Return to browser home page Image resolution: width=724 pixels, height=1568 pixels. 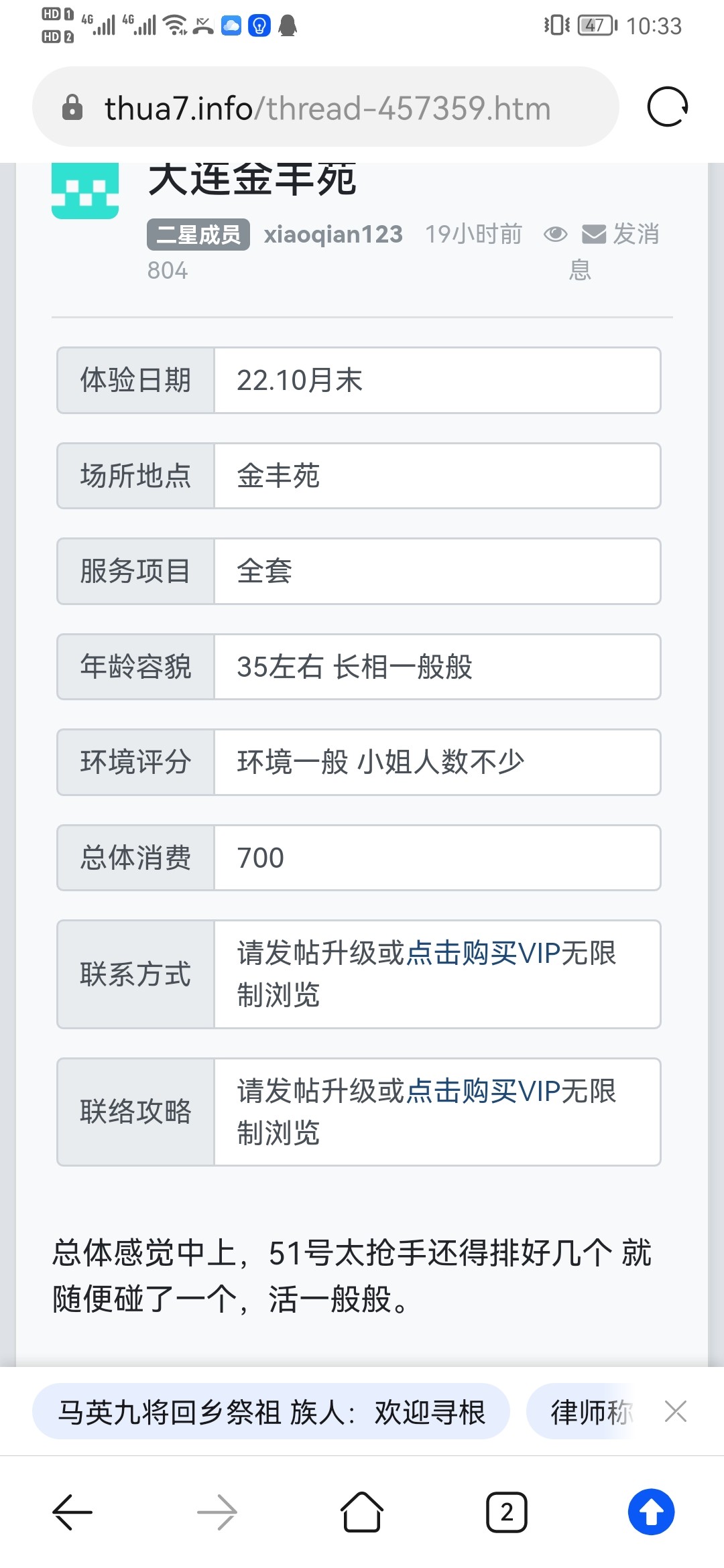361,1512
